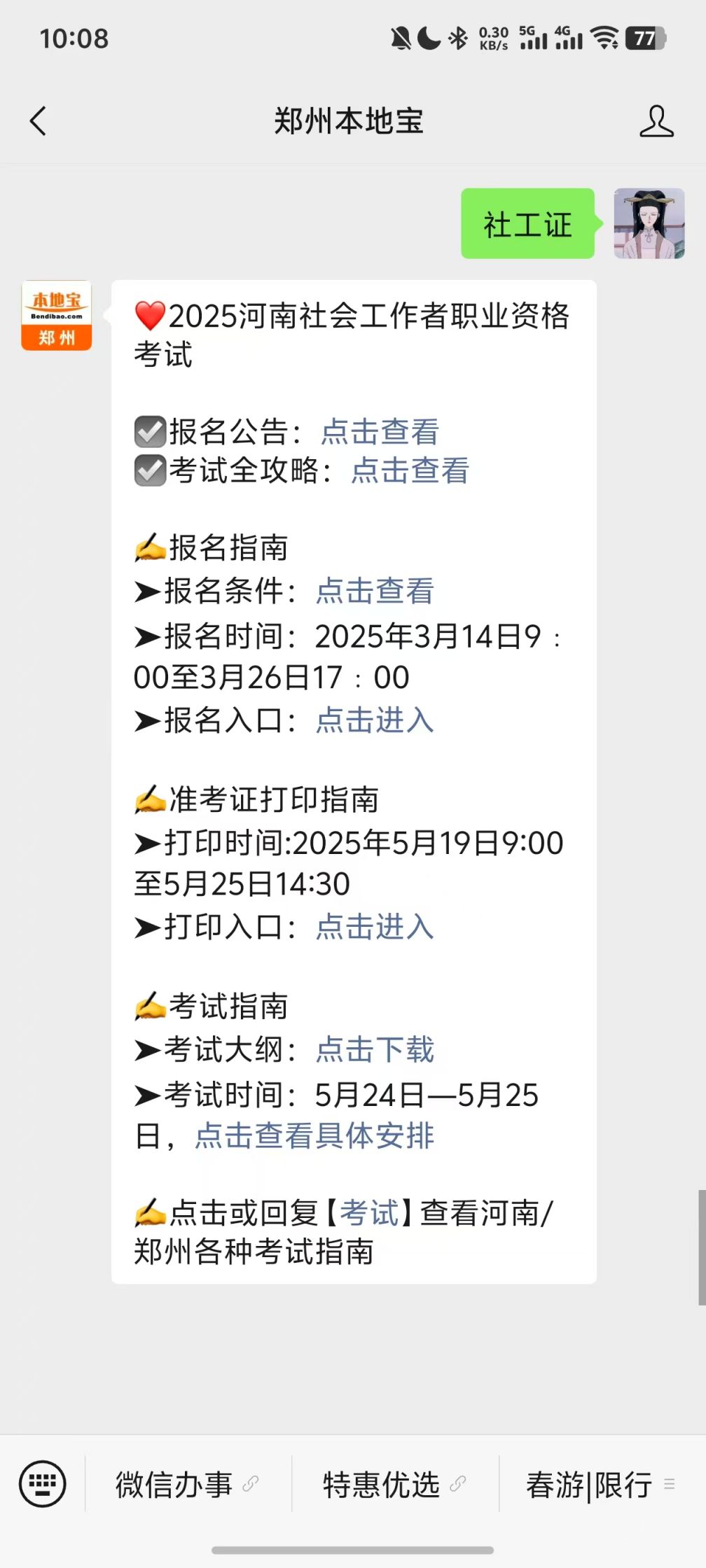Viewport: 706px width, 1568px height.
Task: Tap my own profile avatar
Action: pos(649,223)
